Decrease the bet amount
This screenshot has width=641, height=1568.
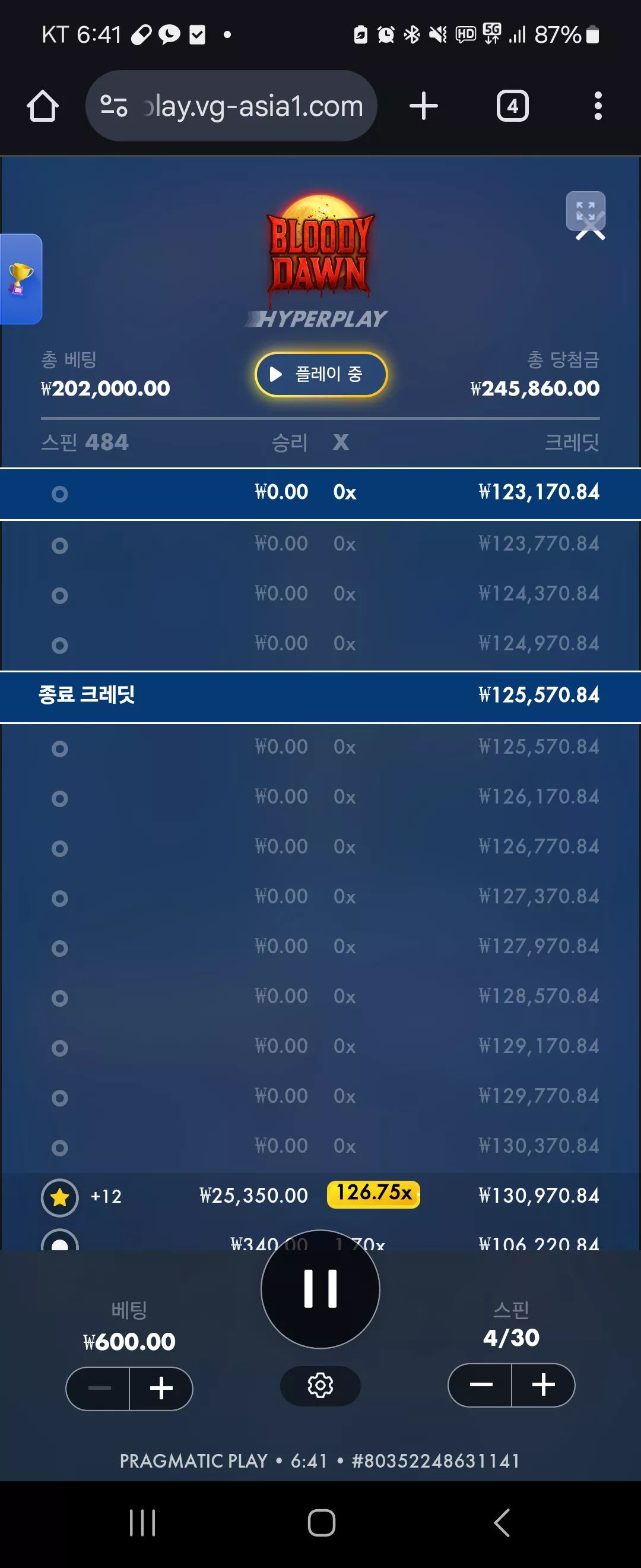(x=98, y=1389)
